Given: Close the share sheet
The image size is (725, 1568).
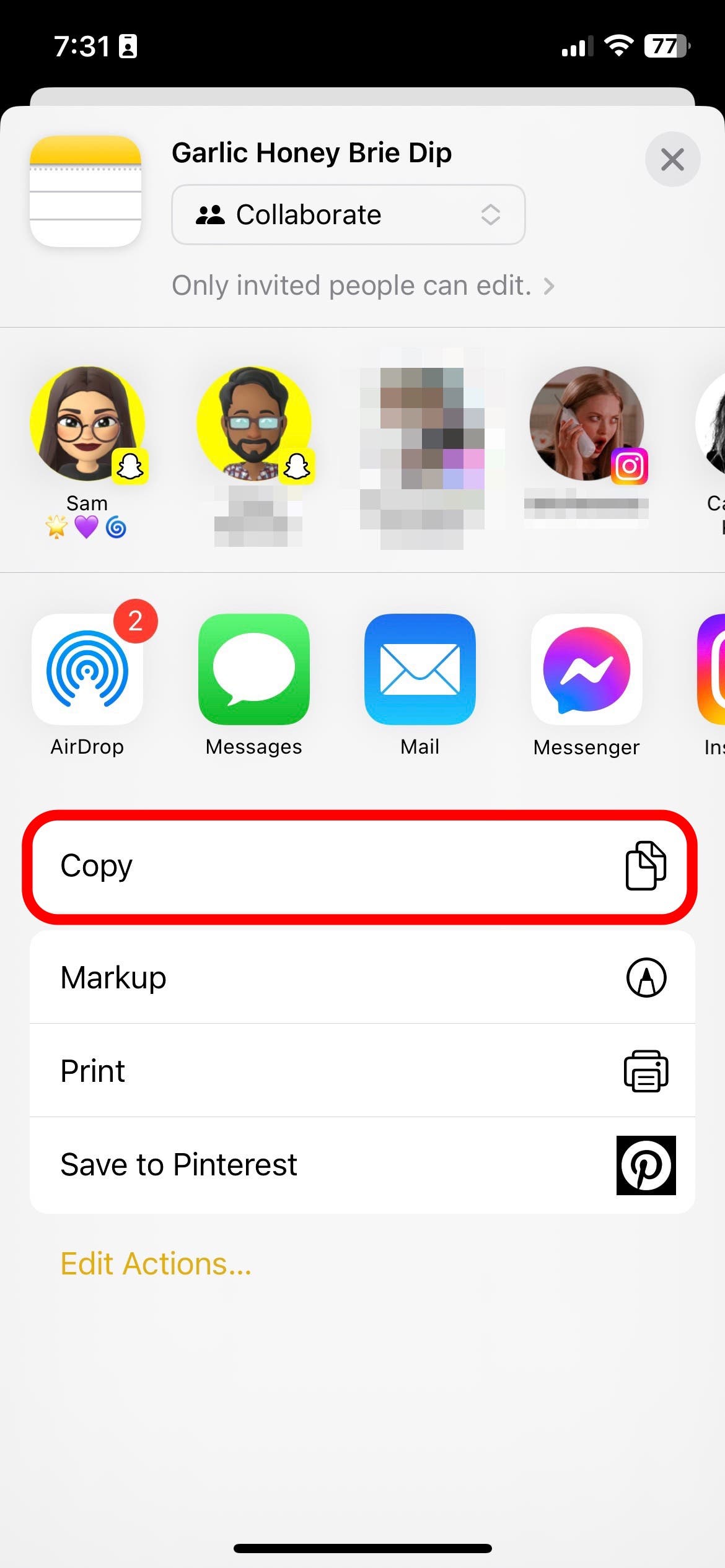Looking at the screenshot, I should [x=672, y=159].
